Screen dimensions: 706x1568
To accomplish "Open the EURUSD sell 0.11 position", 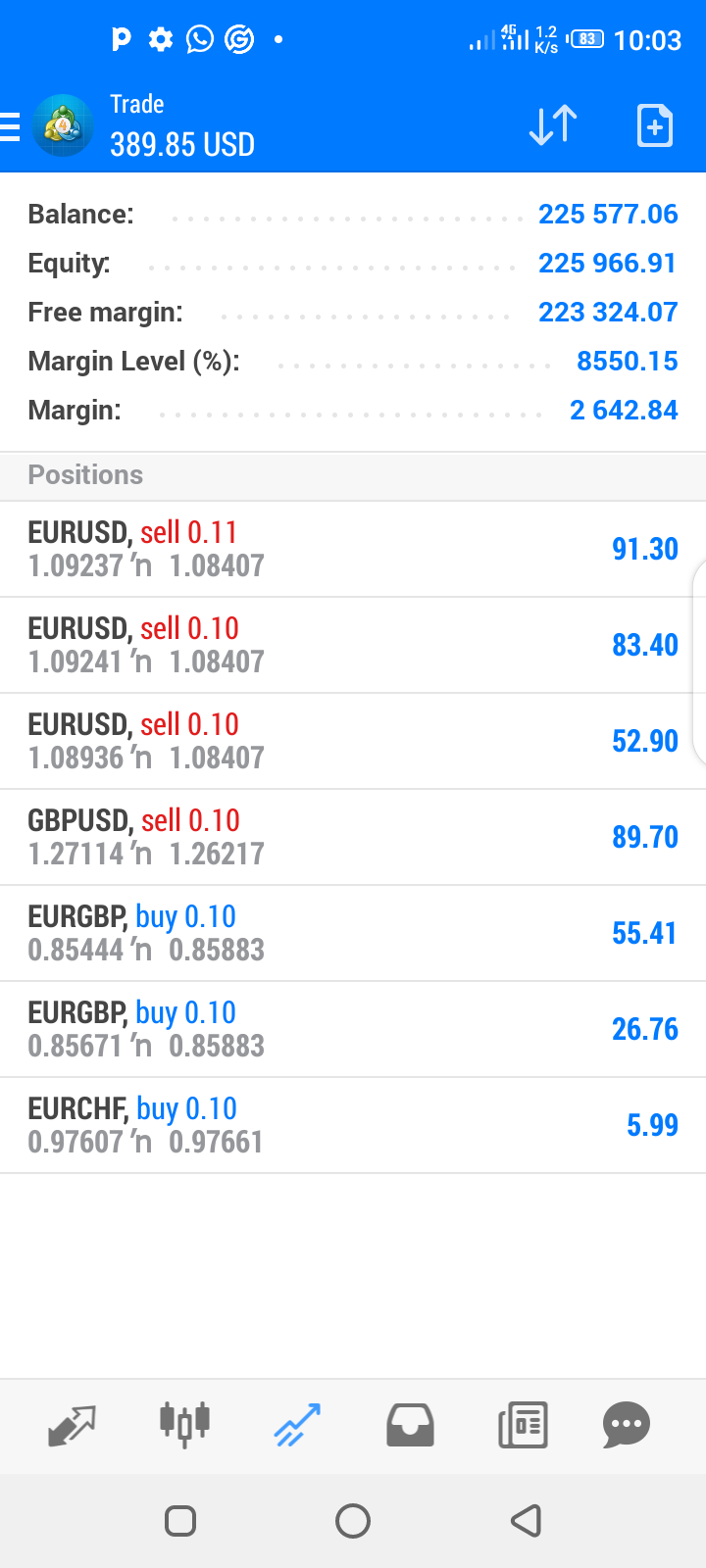I will (x=353, y=549).
